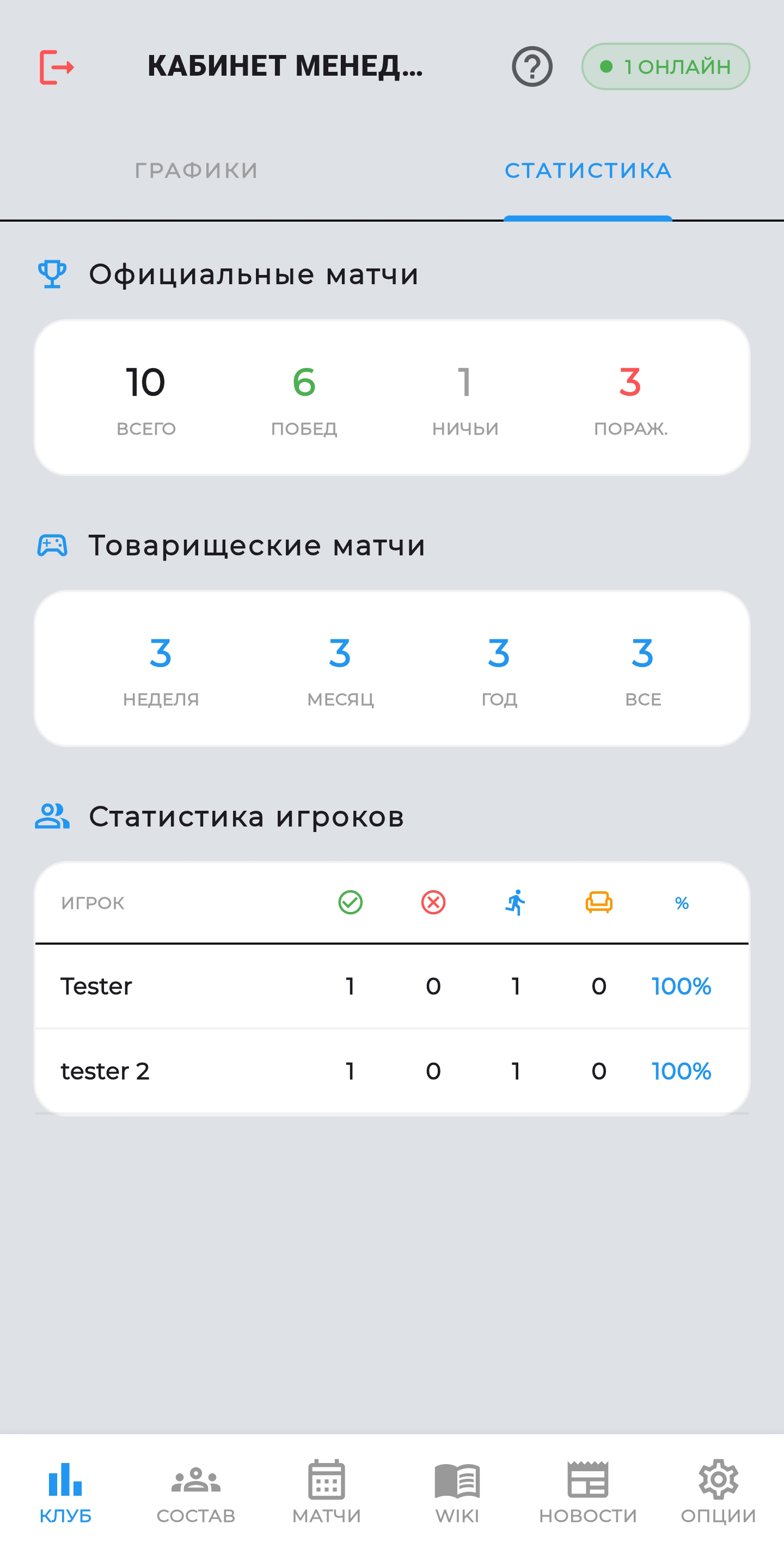784x1542 pixels.
Task: Click the tester 2 player row
Action: tap(240, 1071)
